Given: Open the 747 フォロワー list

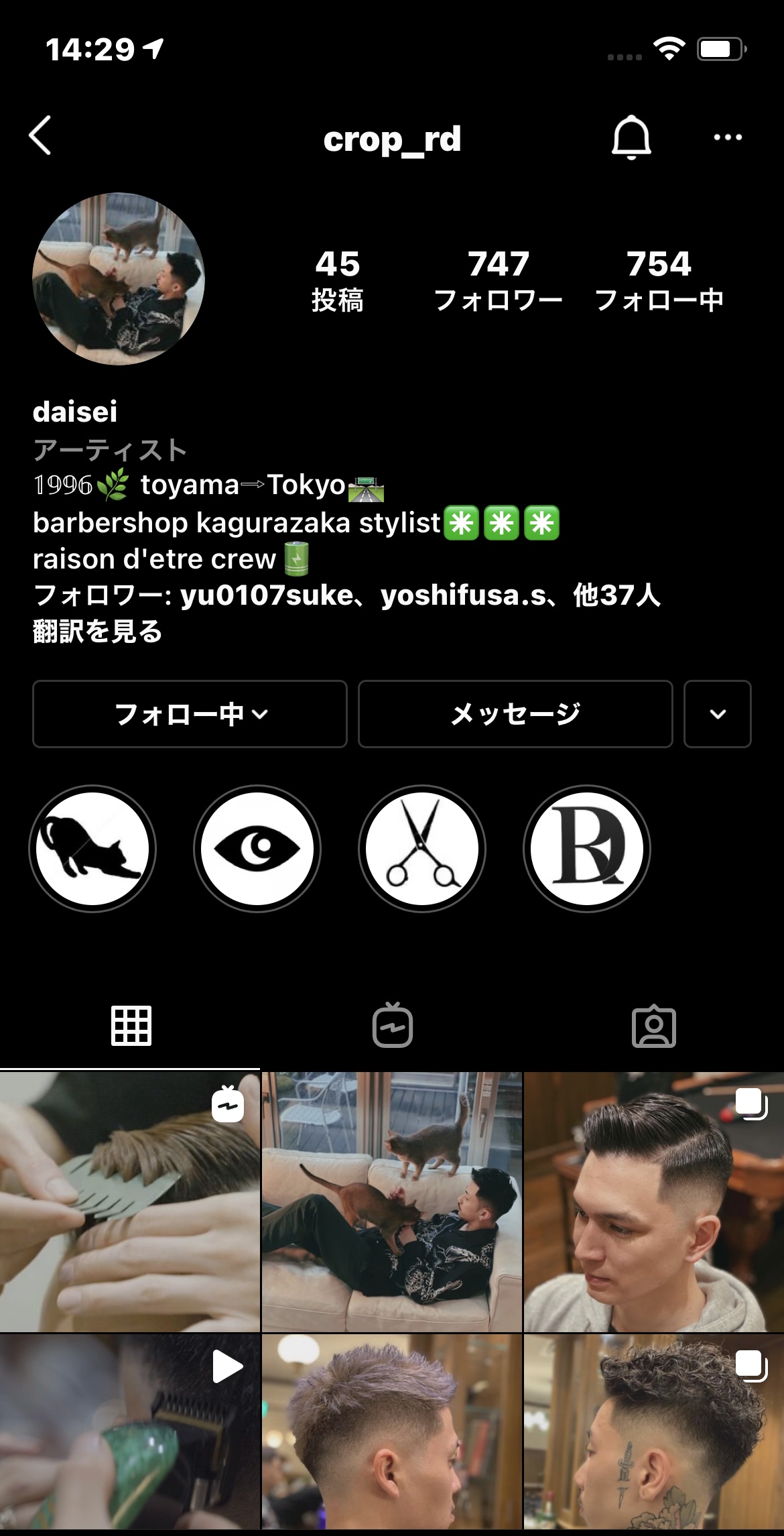Looking at the screenshot, I should pyautogui.click(x=498, y=280).
